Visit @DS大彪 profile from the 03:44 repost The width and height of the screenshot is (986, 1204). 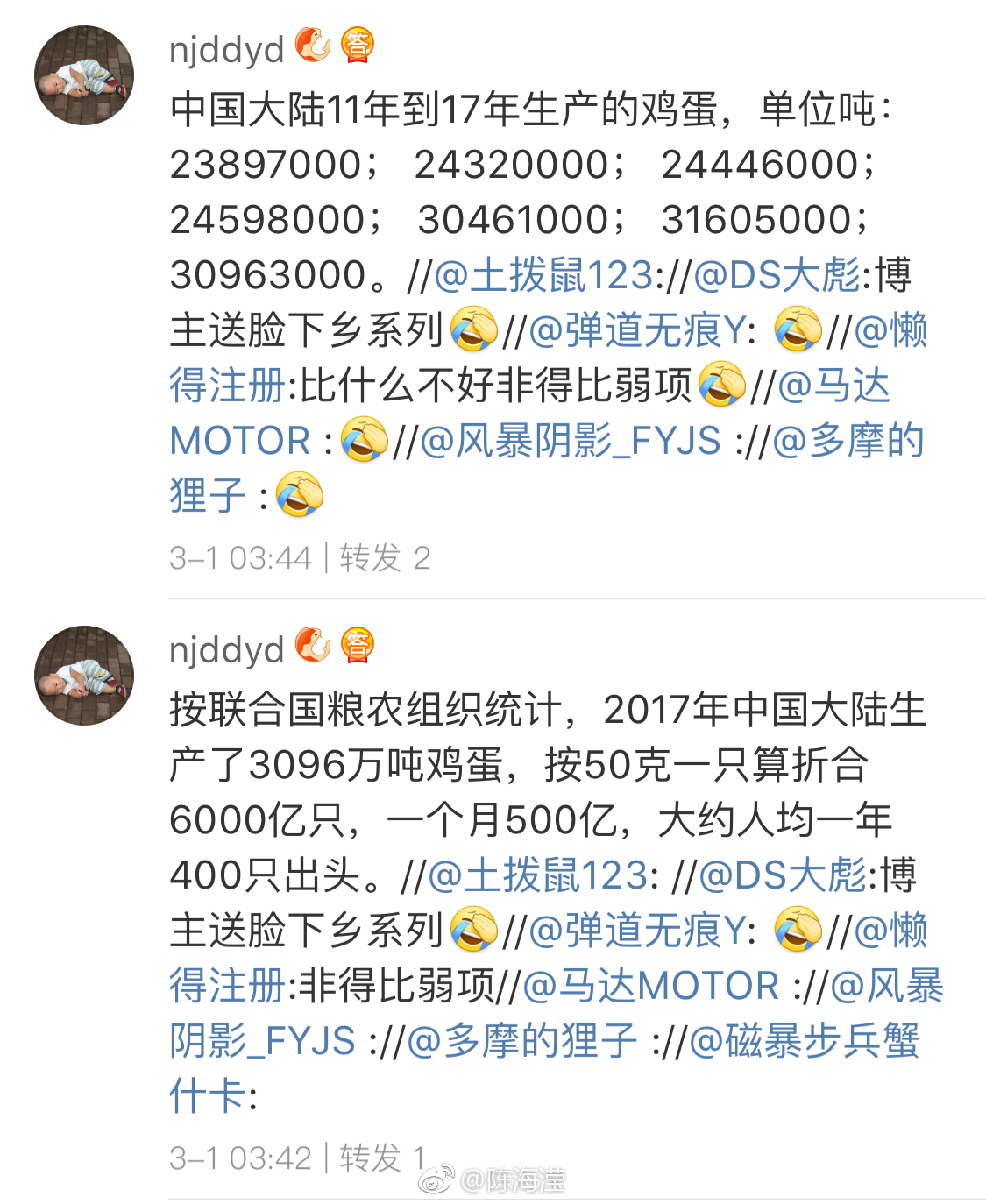point(777,275)
